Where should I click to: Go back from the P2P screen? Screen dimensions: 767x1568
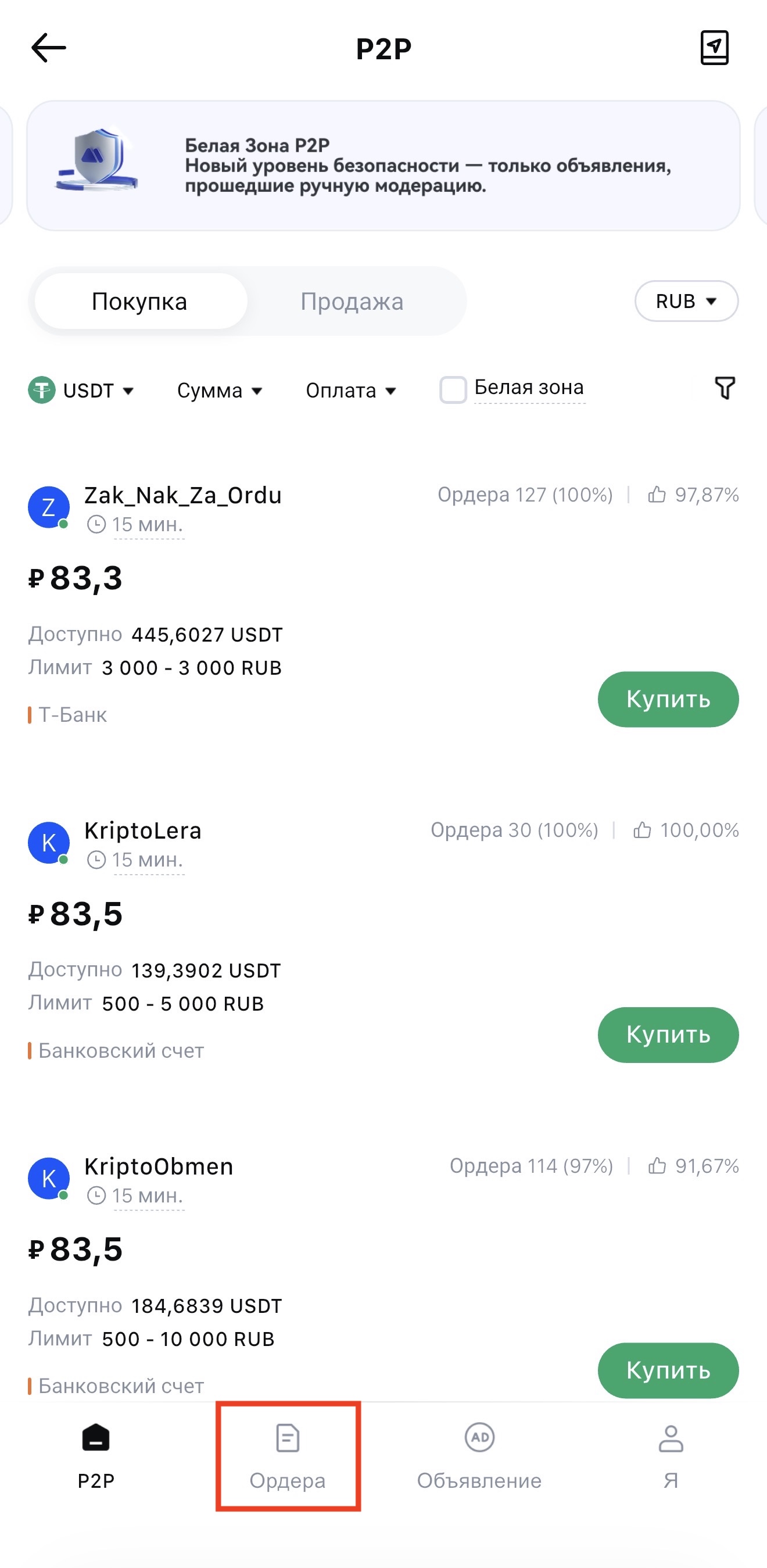49,48
